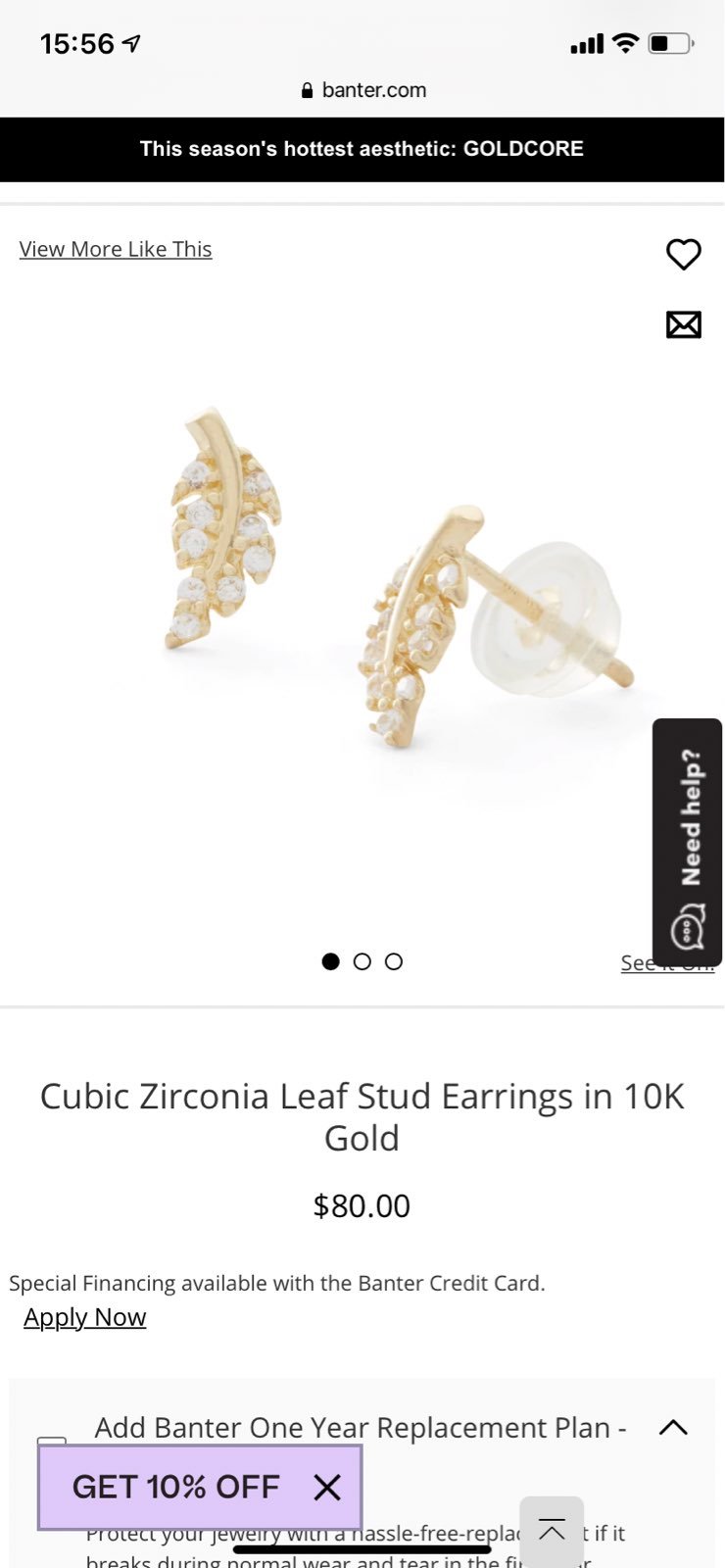
Task: Collapse the One Year Replacement Plan section
Action: [673, 1427]
